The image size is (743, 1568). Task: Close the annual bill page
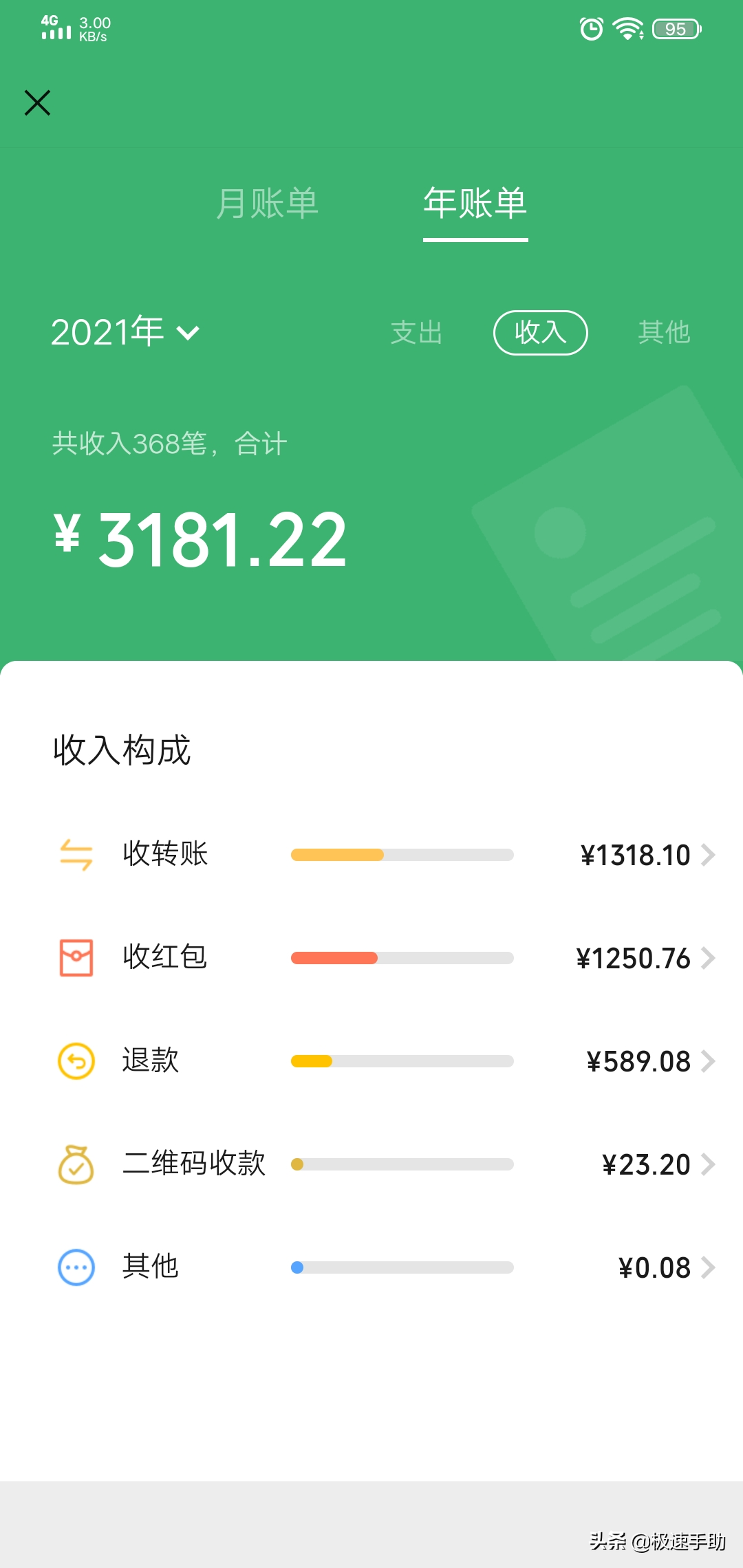[37, 102]
